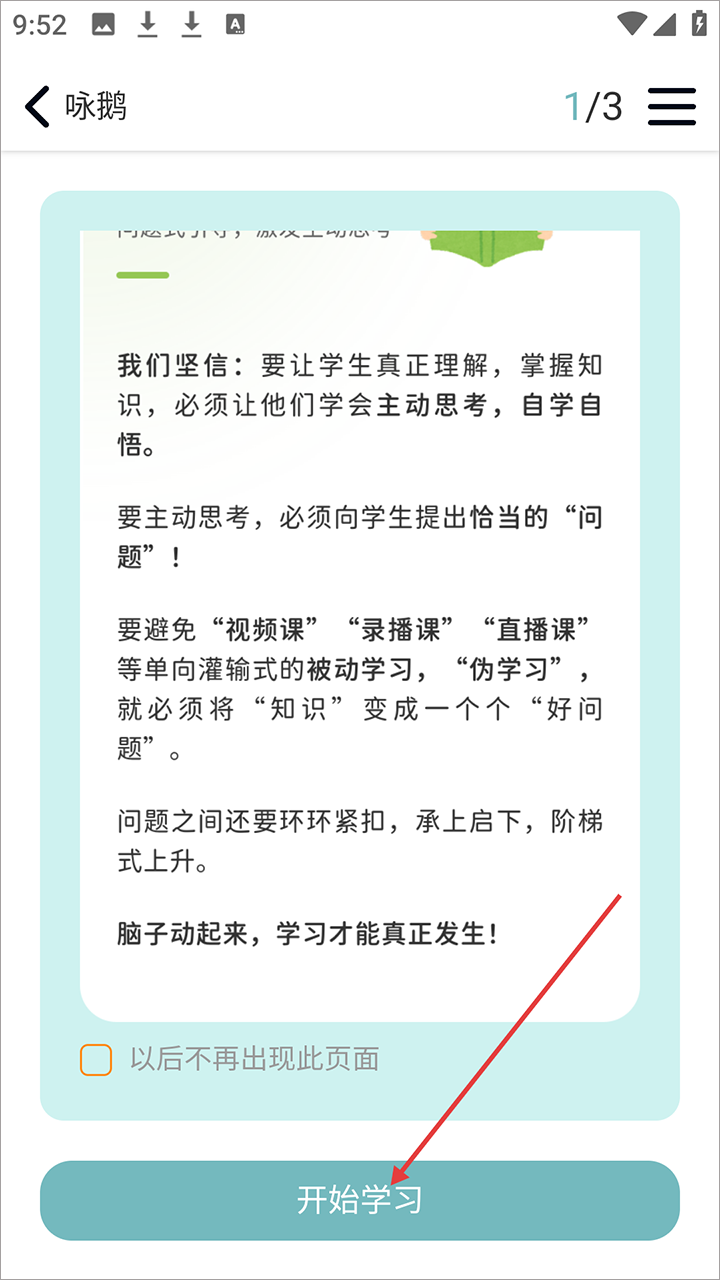
Task: Check the 以后不再出现此页面 box
Action: pyautogui.click(x=96, y=1060)
